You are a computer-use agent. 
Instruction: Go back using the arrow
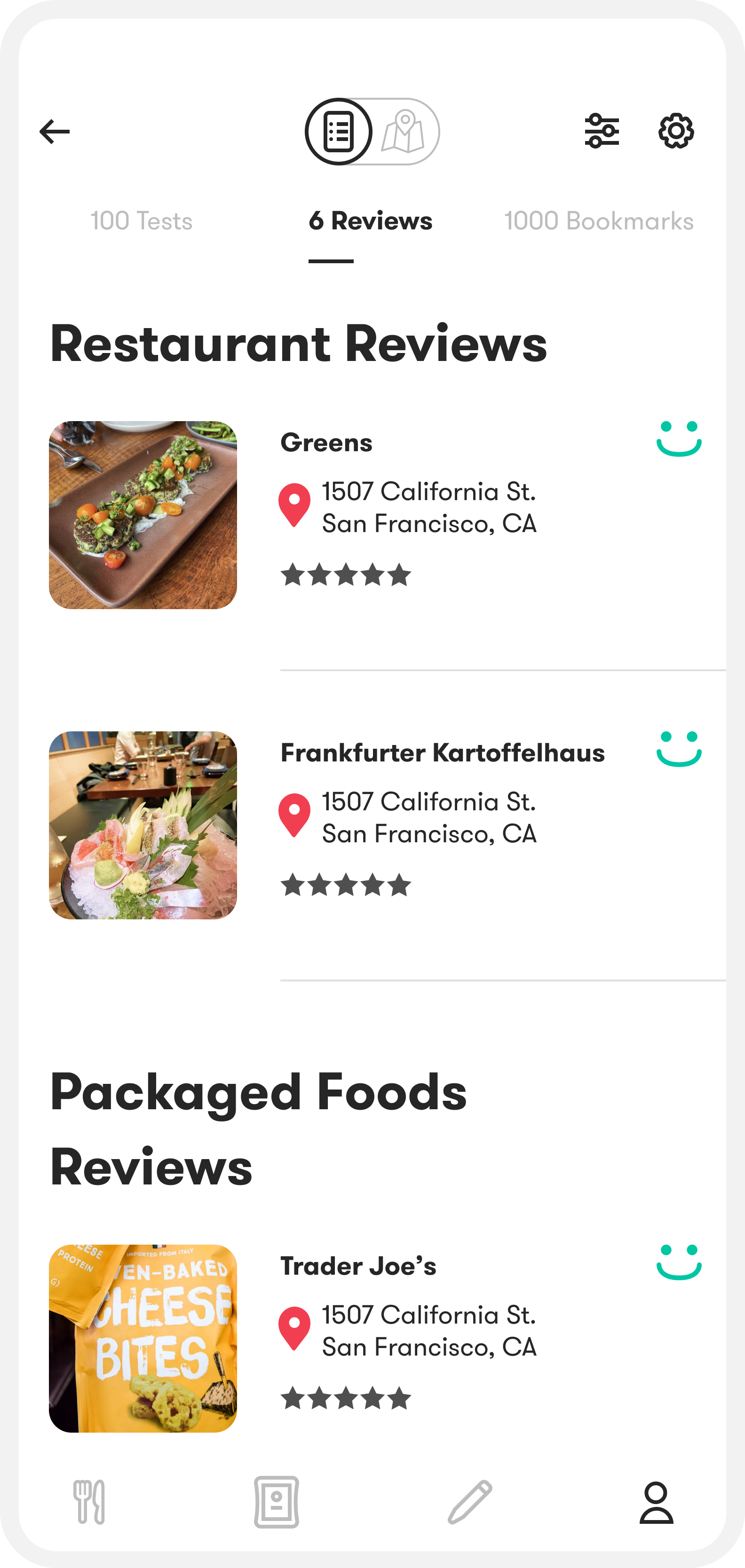[55, 132]
